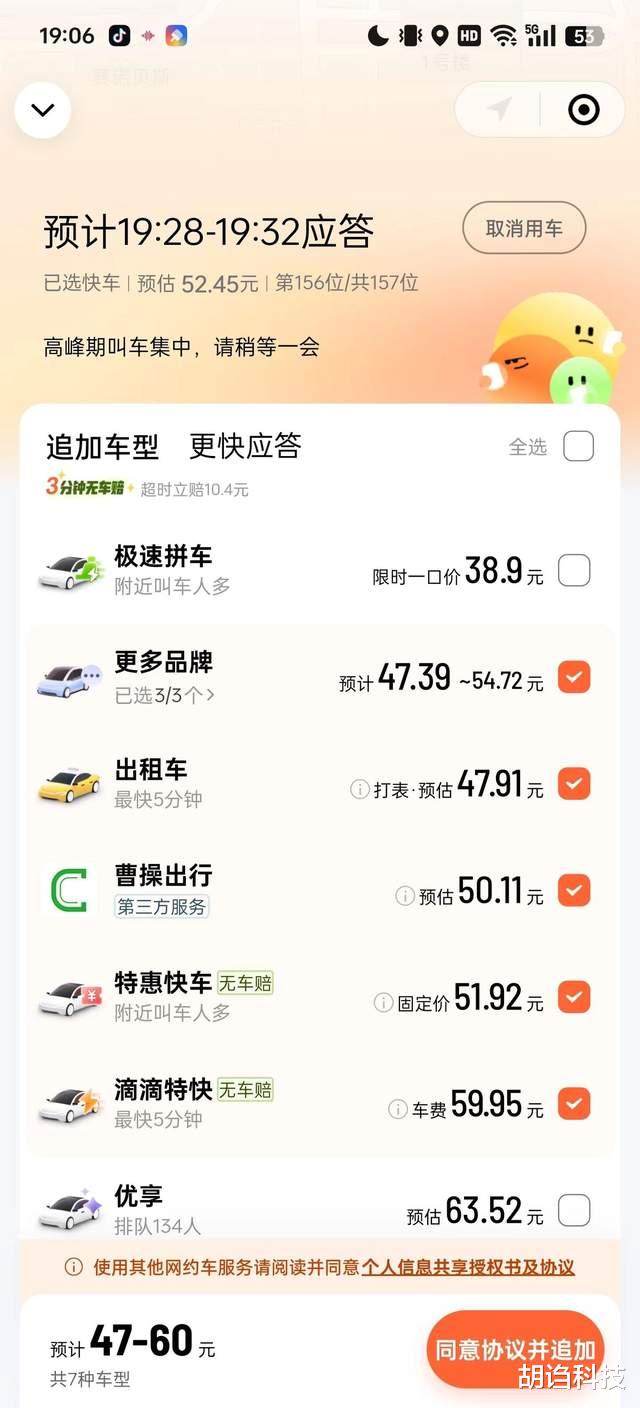Screen dimensions: 640x1408
Task: Deselect the 特惠快车 checkbox
Action: pyautogui.click(x=574, y=997)
